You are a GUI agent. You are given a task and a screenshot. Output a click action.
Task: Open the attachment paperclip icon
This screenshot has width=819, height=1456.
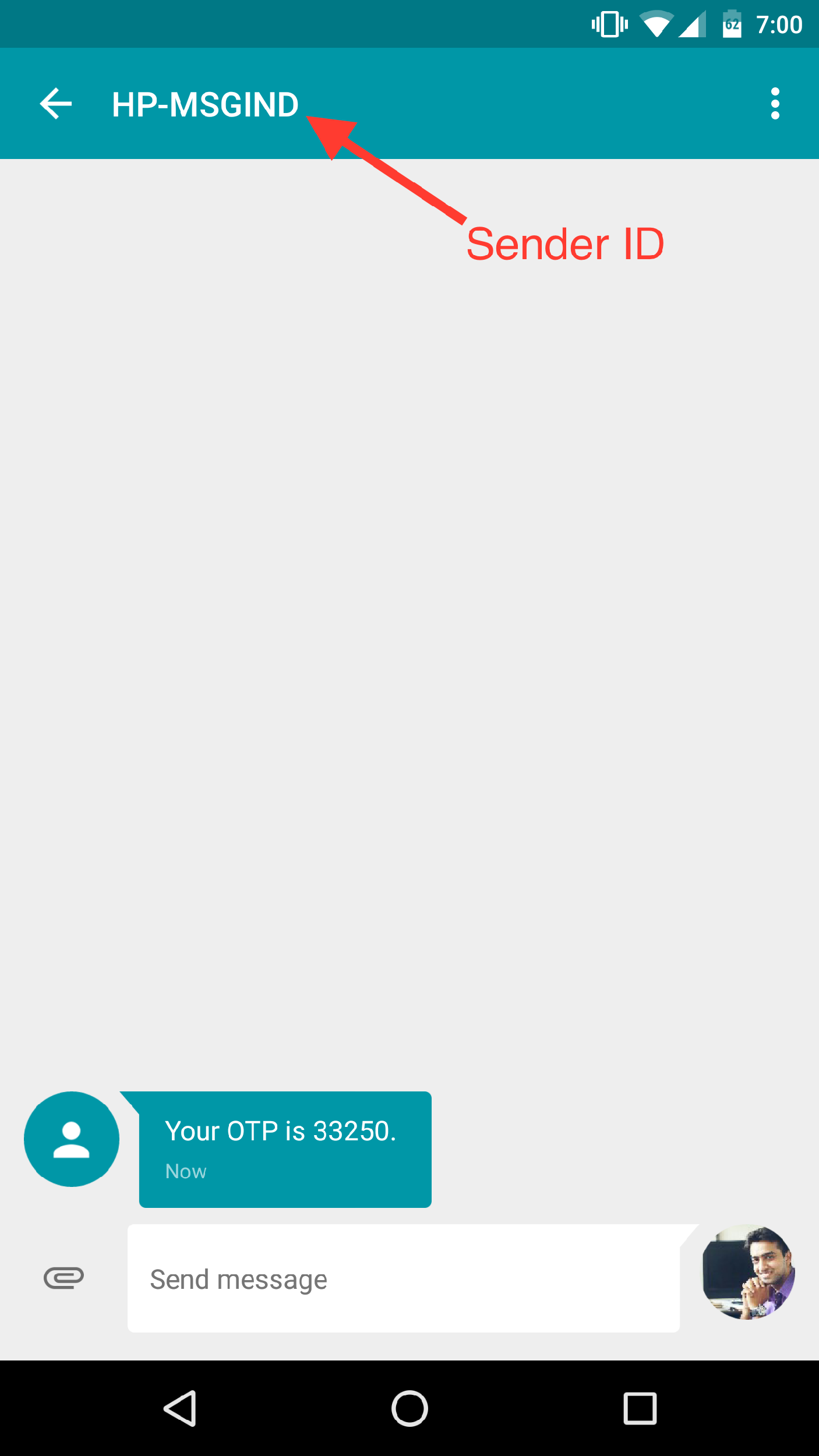coord(64,1279)
